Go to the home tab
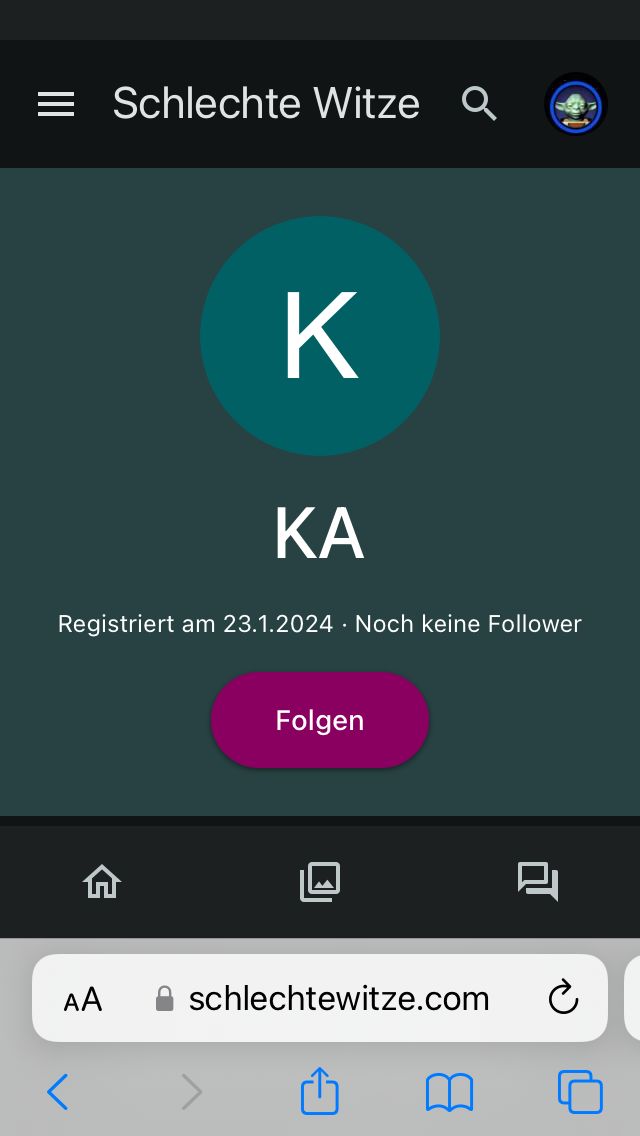Screen dimensions: 640x1136 (102, 881)
